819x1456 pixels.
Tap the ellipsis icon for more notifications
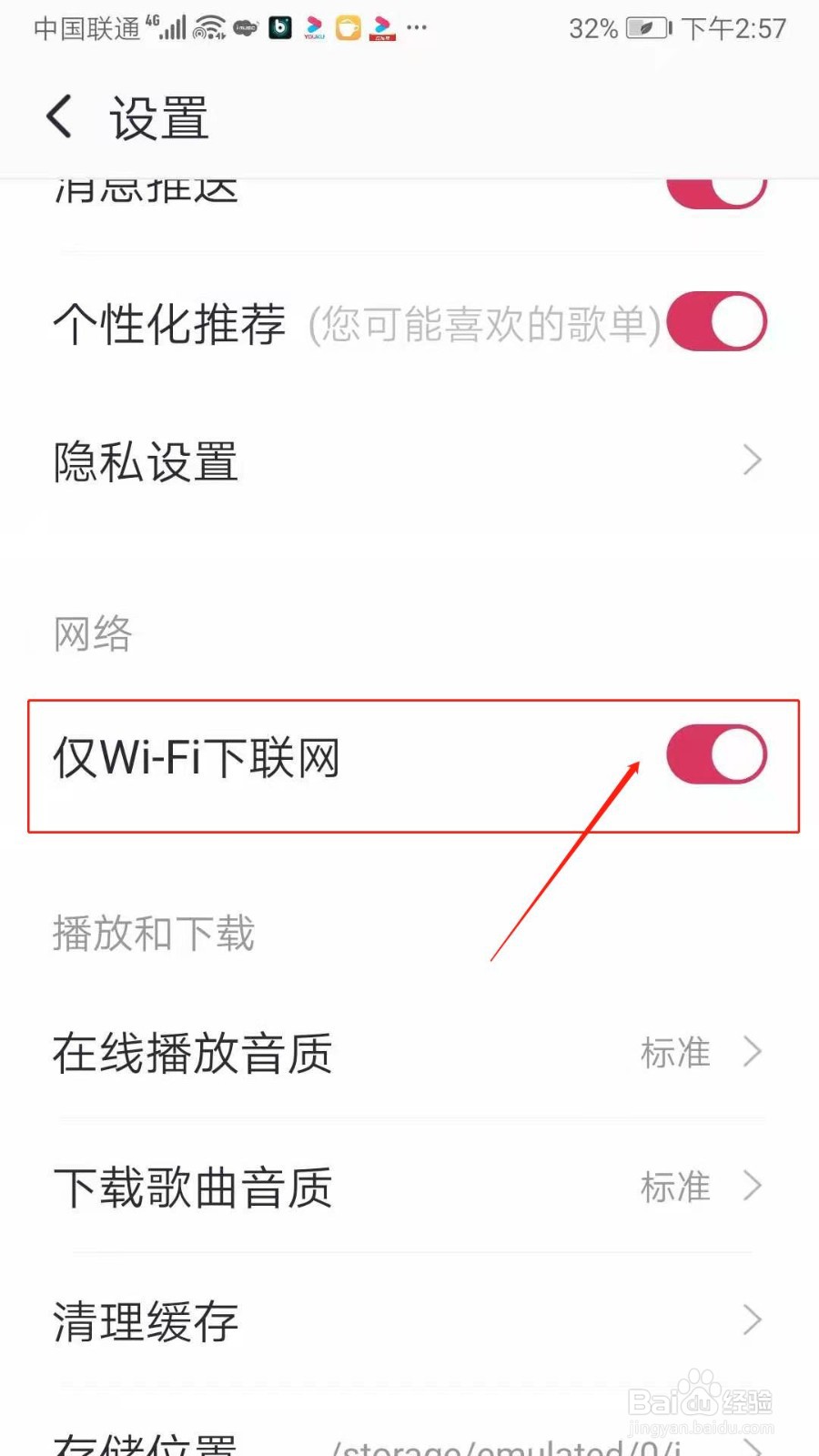[417, 29]
